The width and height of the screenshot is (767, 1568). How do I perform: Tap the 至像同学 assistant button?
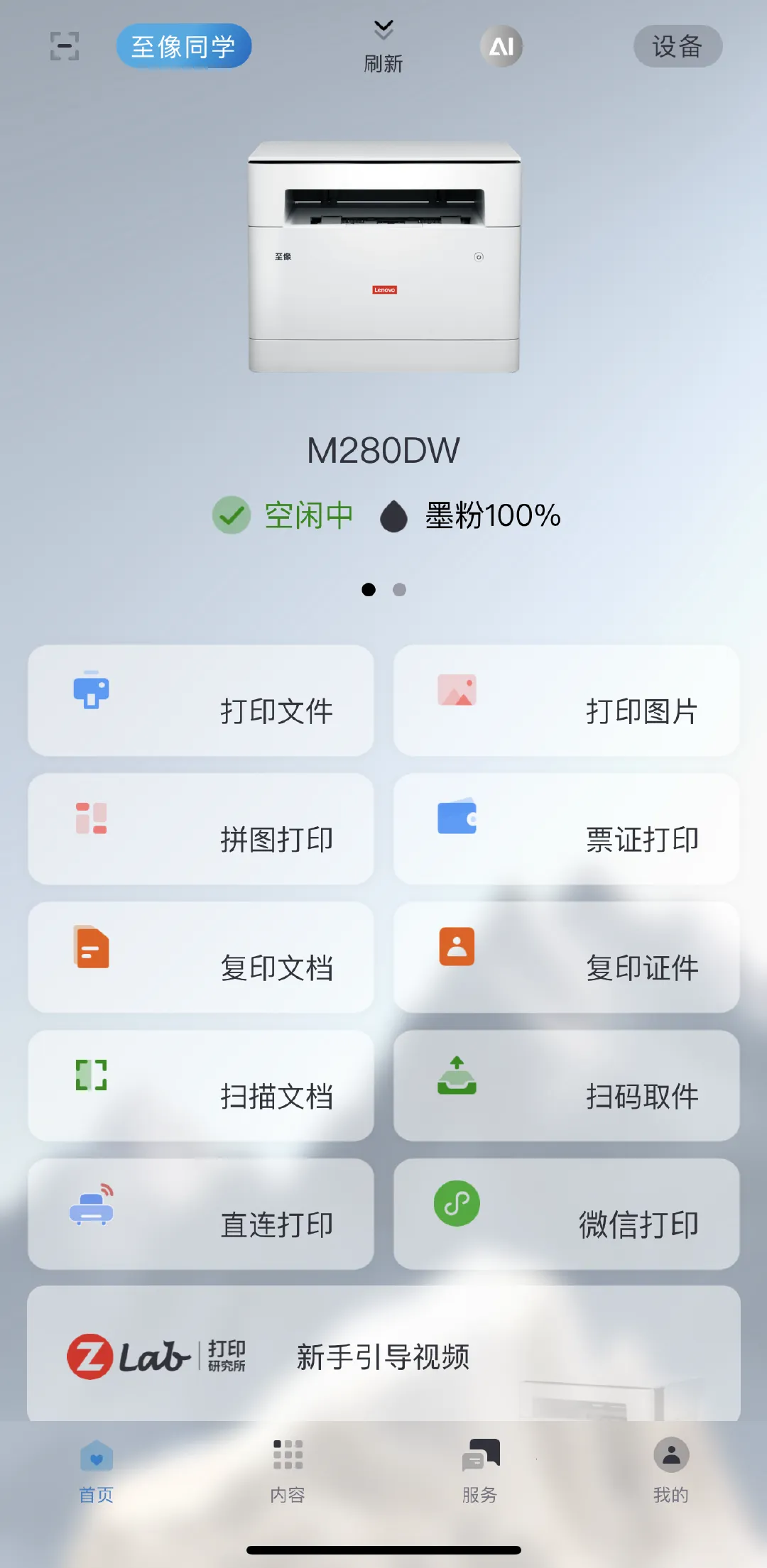pos(184,46)
